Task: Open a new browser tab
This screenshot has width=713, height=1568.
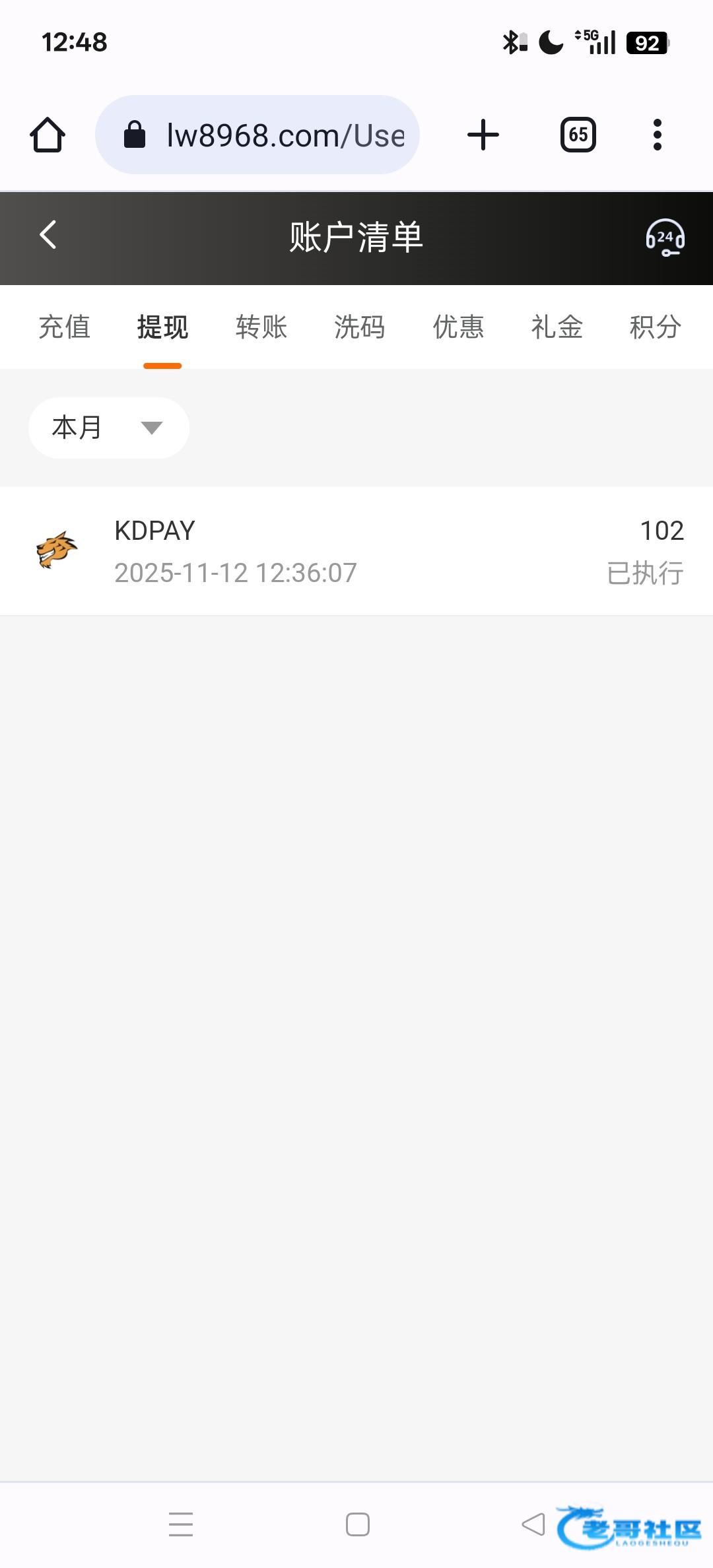Action: point(483,135)
